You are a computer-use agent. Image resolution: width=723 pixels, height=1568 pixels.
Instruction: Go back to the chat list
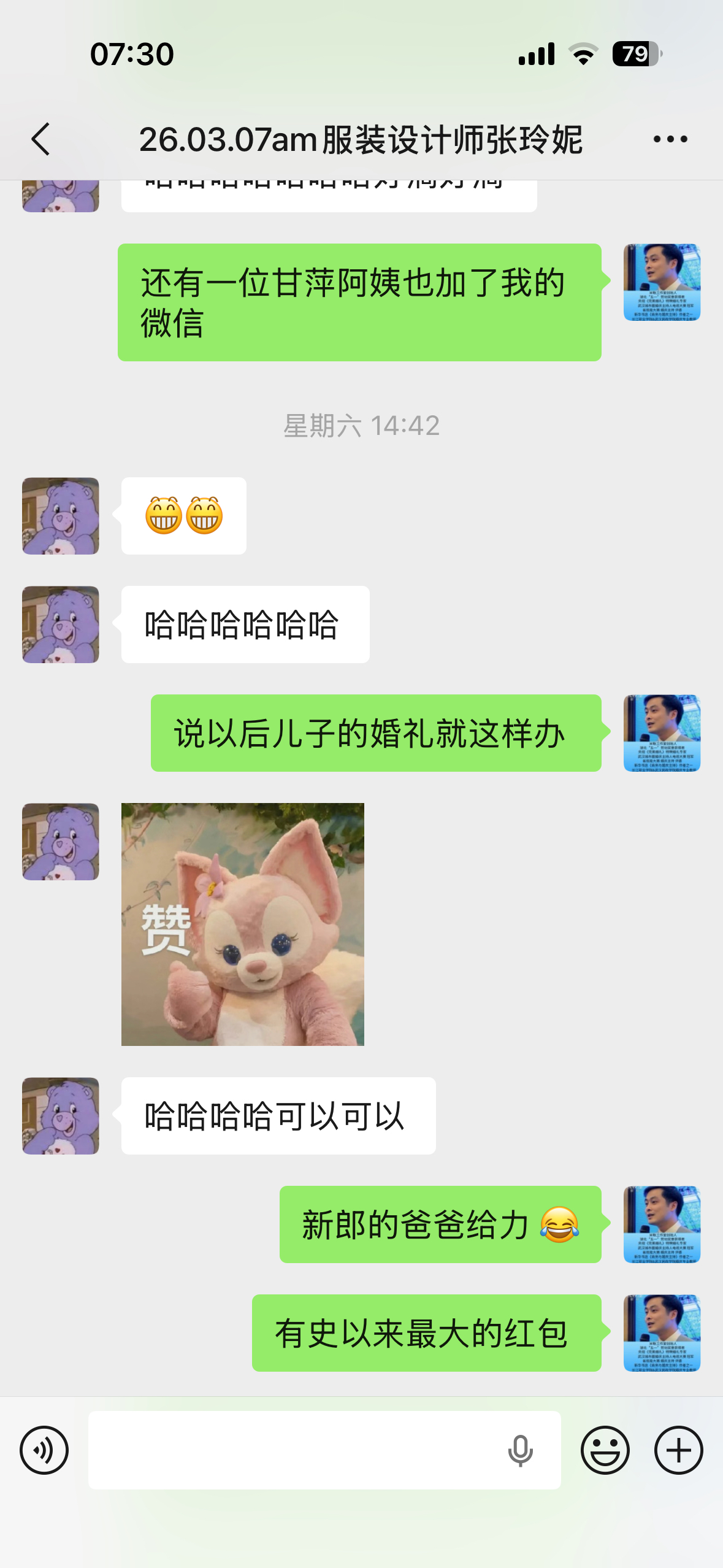pos(40,139)
